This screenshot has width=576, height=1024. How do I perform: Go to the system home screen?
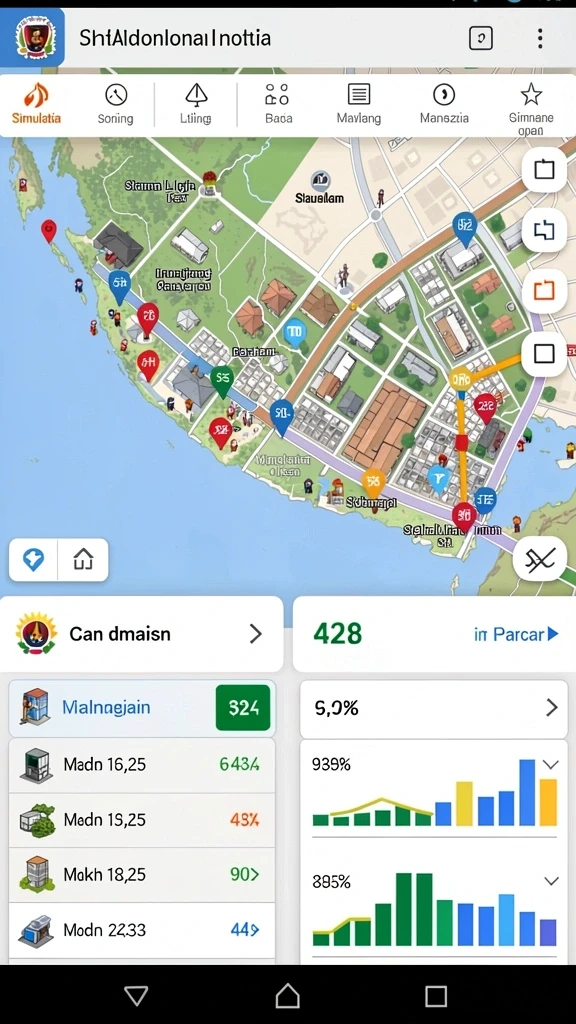click(x=287, y=996)
